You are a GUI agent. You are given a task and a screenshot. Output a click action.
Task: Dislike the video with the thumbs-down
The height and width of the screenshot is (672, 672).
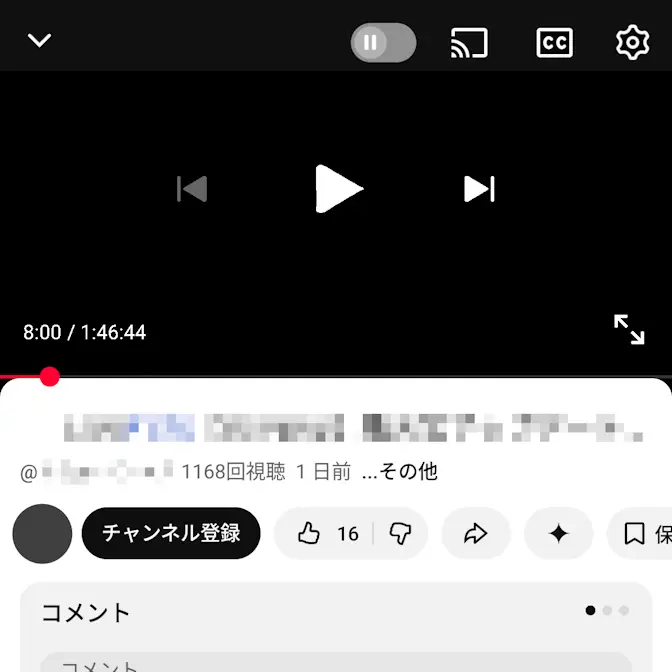point(400,534)
